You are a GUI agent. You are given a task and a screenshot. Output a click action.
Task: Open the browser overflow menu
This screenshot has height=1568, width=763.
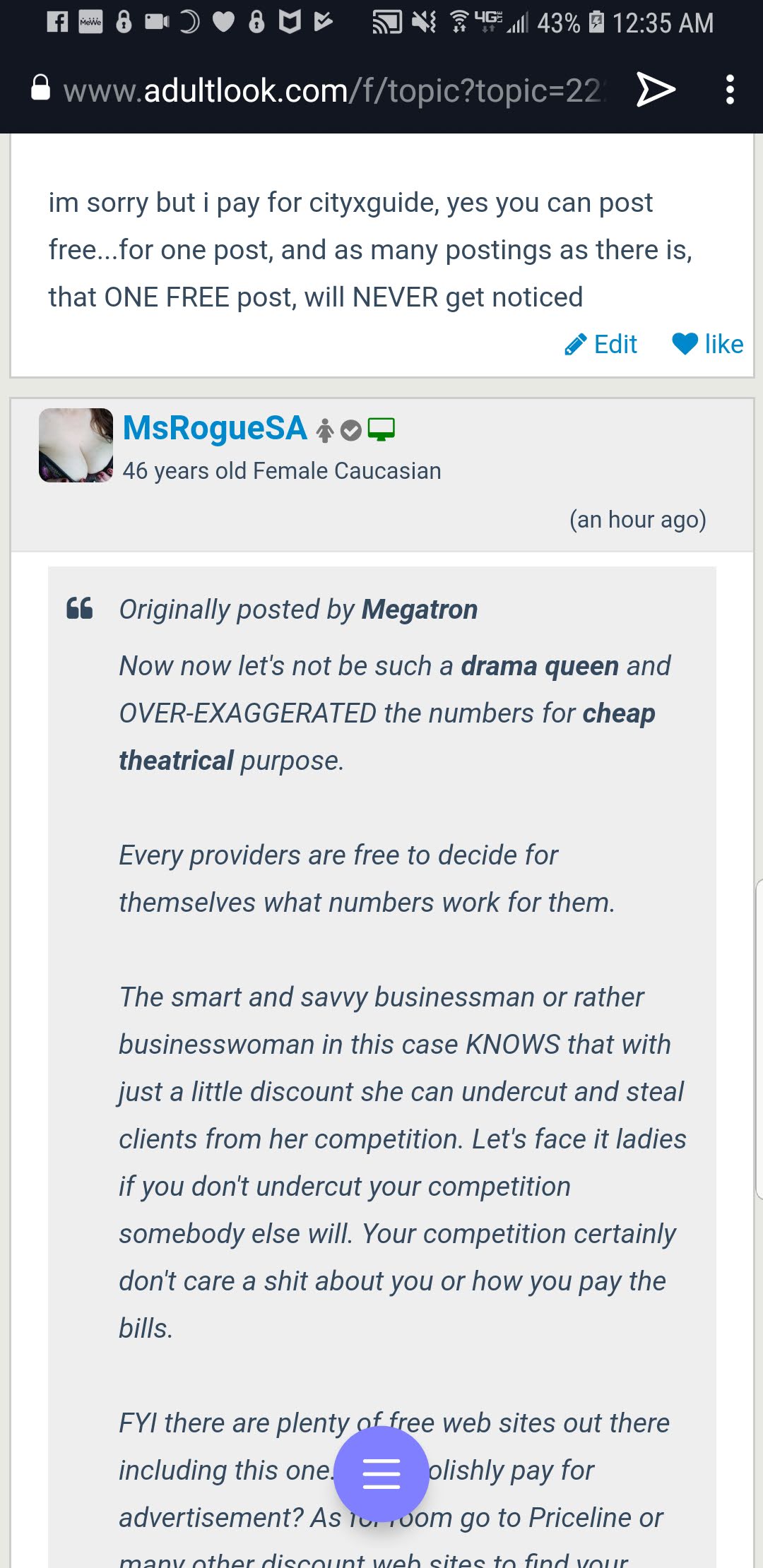coord(730,90)
